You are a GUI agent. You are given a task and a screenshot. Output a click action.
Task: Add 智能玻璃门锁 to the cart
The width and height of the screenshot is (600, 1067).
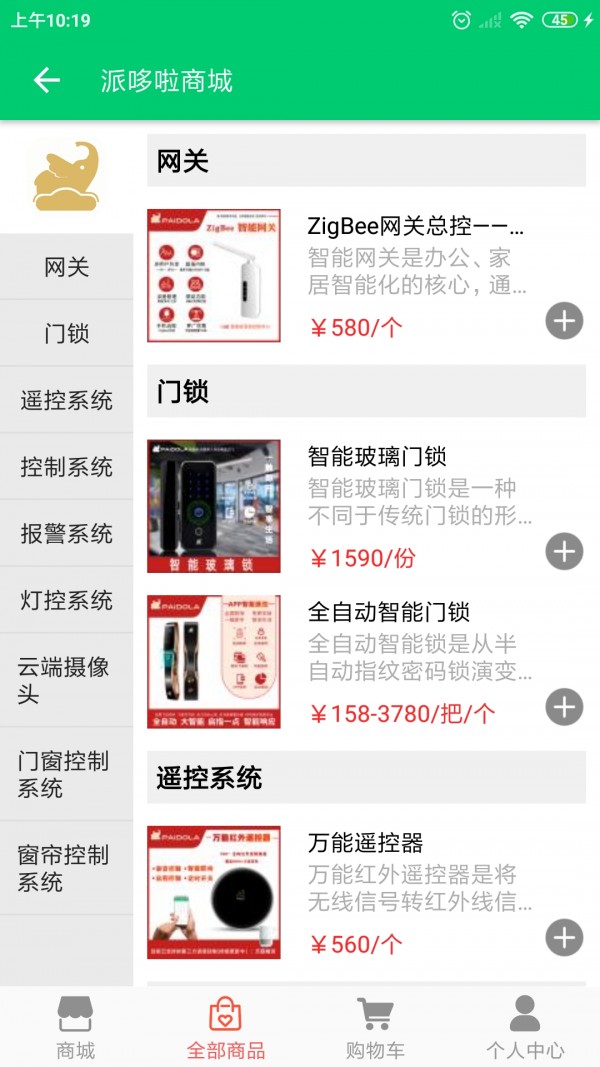click(564, 551)
